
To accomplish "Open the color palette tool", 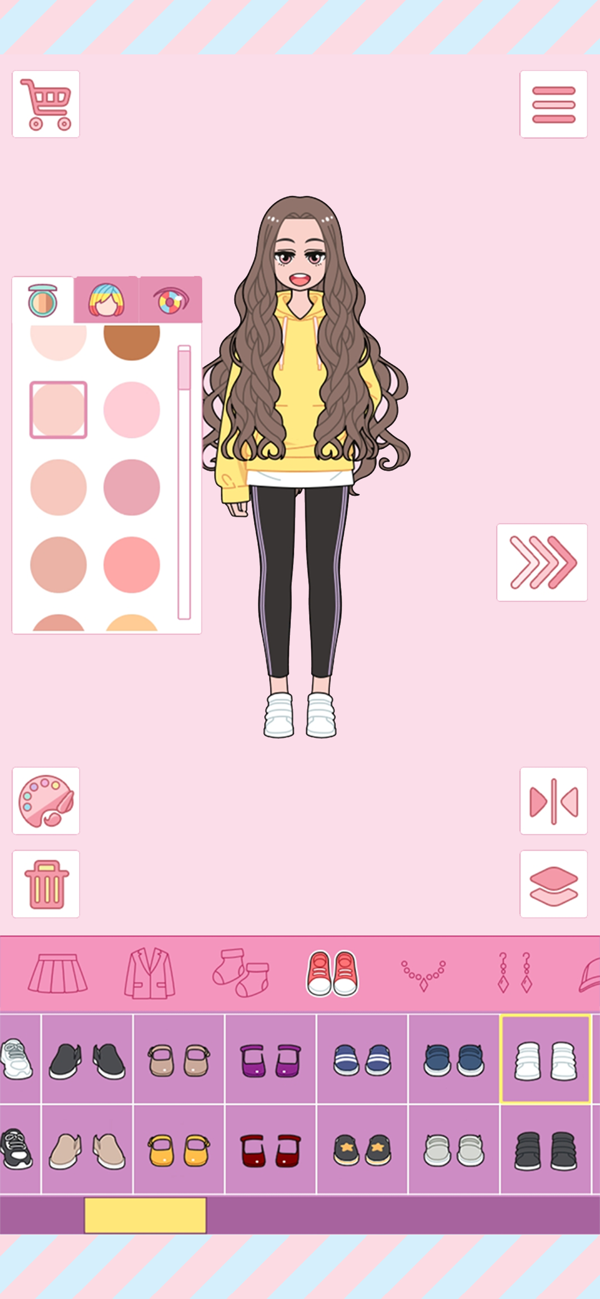I will 46,801.
